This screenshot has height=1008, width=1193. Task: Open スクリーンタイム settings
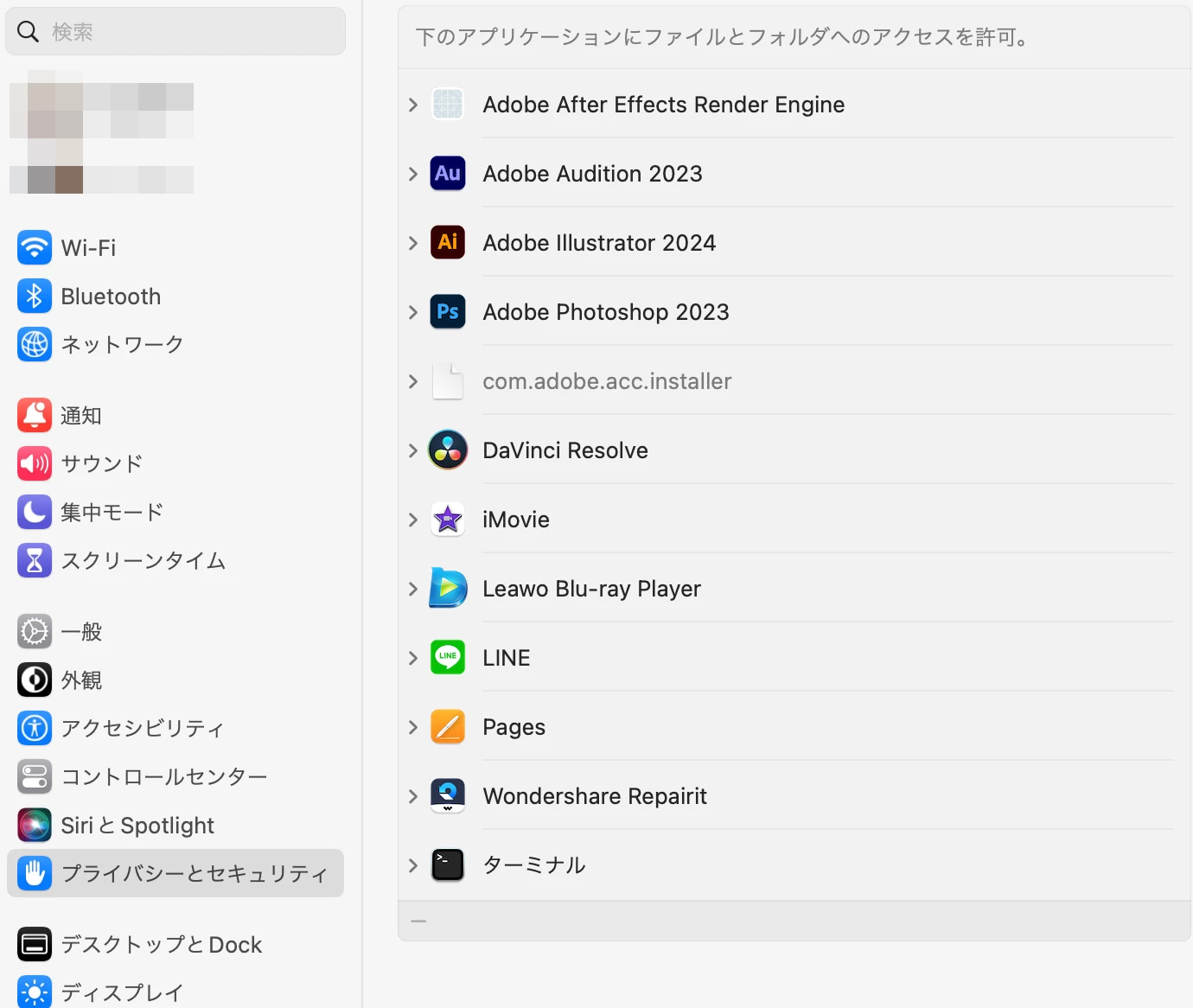pyautogui.click(x=143, y=561)
